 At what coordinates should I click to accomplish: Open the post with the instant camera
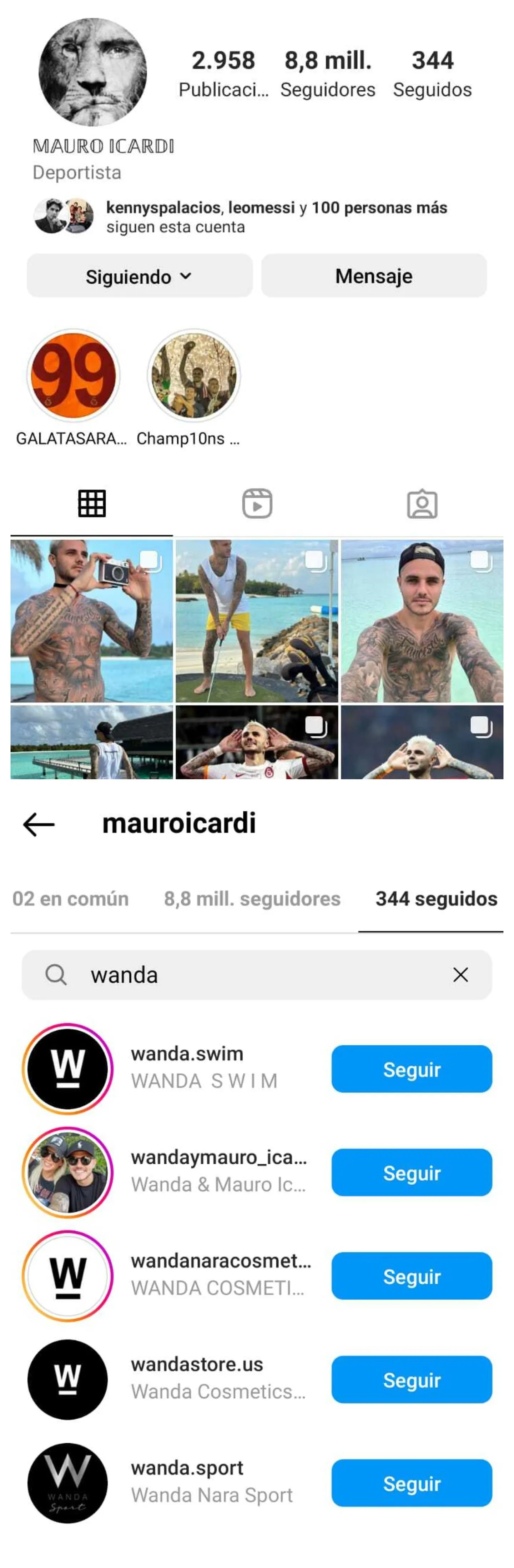(91, 621)
